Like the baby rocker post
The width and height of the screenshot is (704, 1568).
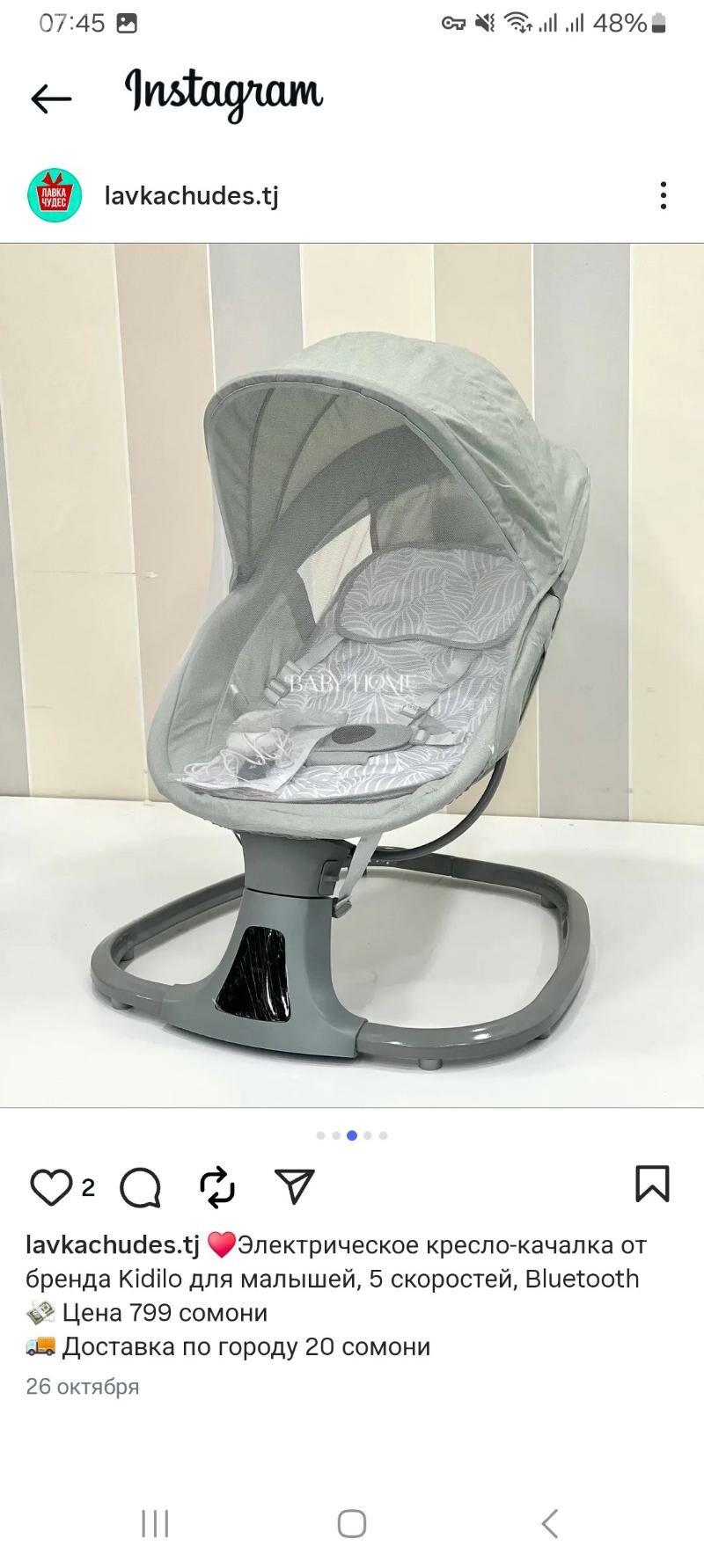(x=51, y=1188)
